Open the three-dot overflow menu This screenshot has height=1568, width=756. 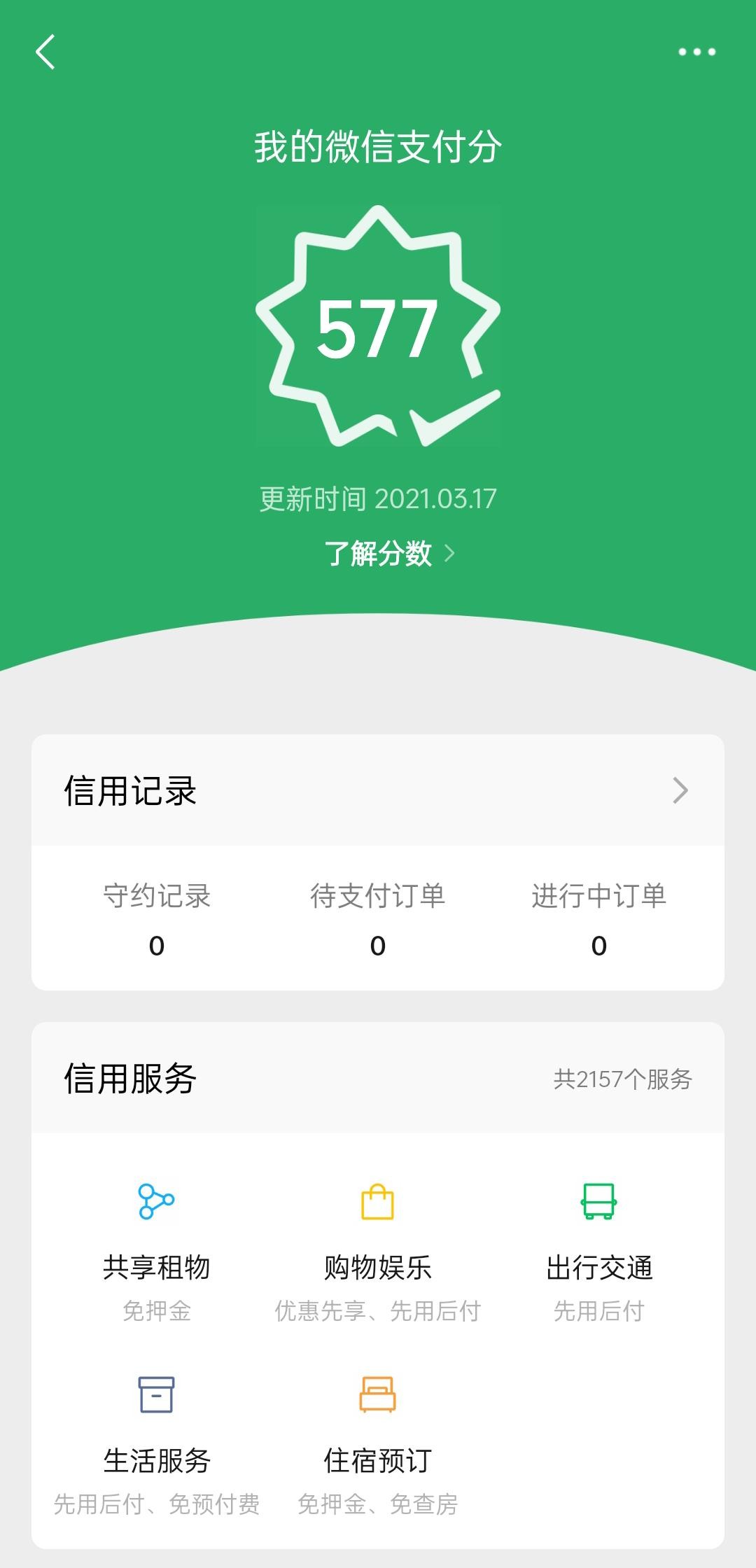pos(696,52)
